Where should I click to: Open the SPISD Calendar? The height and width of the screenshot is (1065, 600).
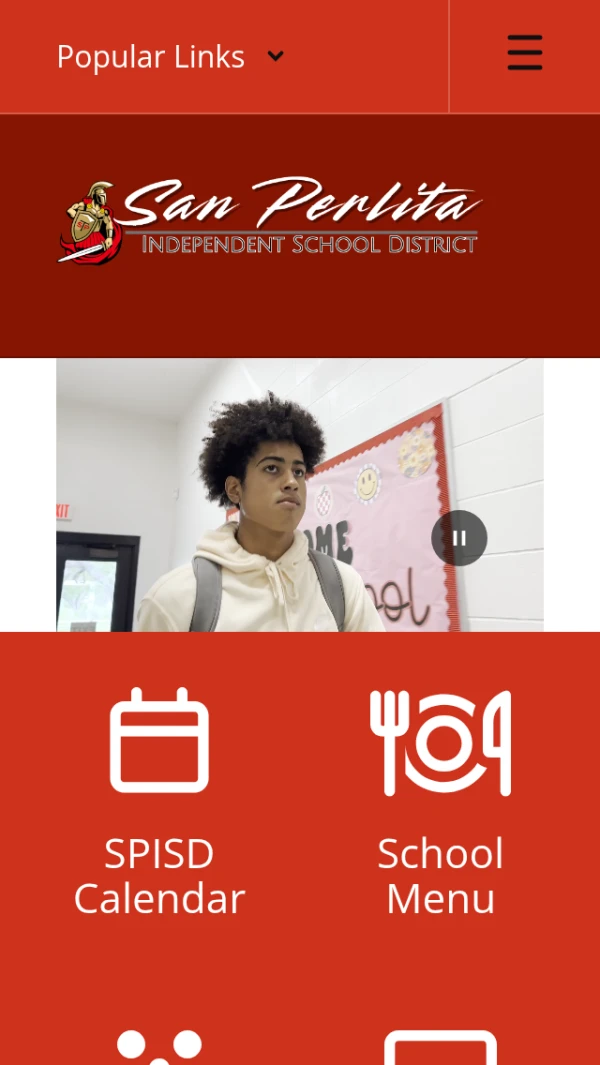(159, 803)
